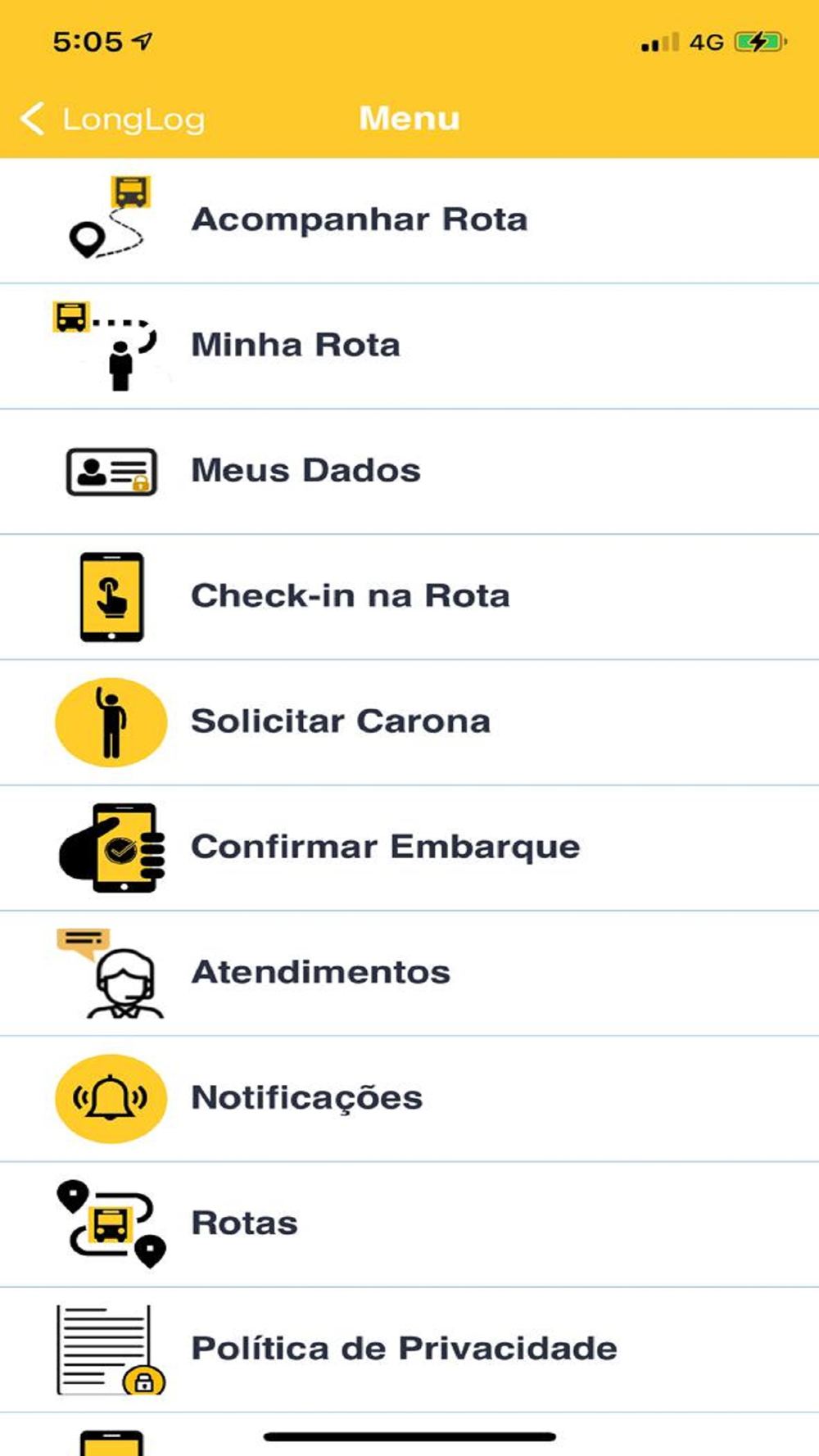The image size is (819, 1456).
Task: View Atendimentos
Action: pyautogui.click(x=320, y=973)
